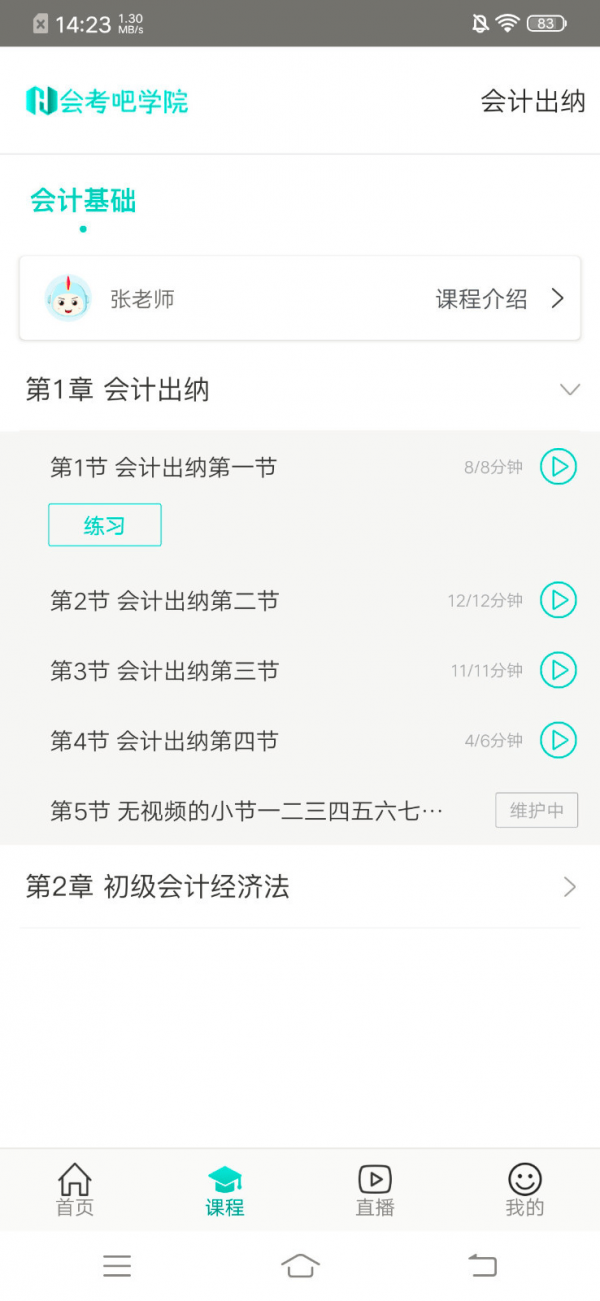Collapse 第1章 会计出纳 chapter

pyautogui.click(x=569, y=390)
